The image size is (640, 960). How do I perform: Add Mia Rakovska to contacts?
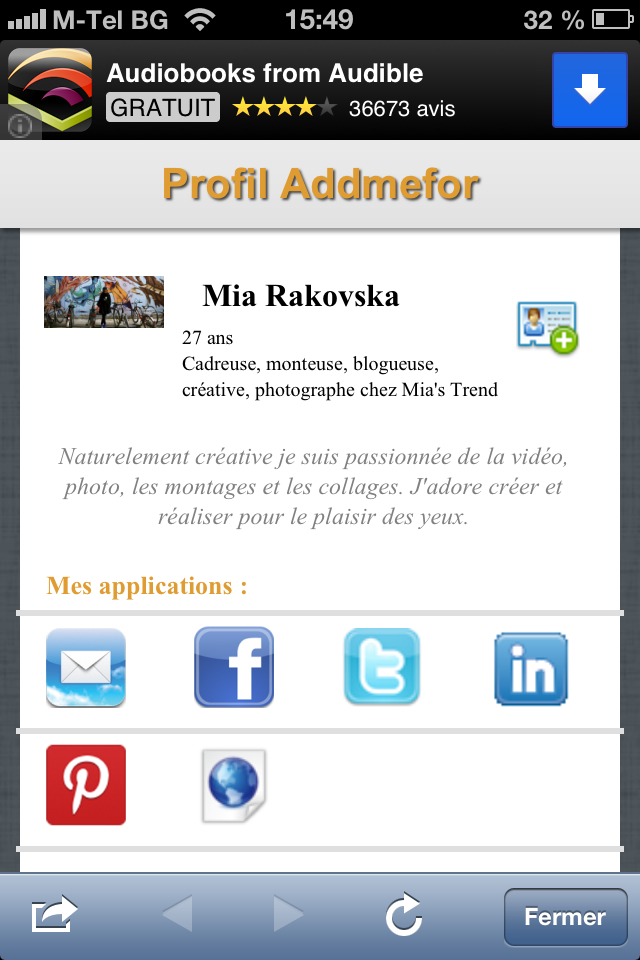[x=547, y=327]
